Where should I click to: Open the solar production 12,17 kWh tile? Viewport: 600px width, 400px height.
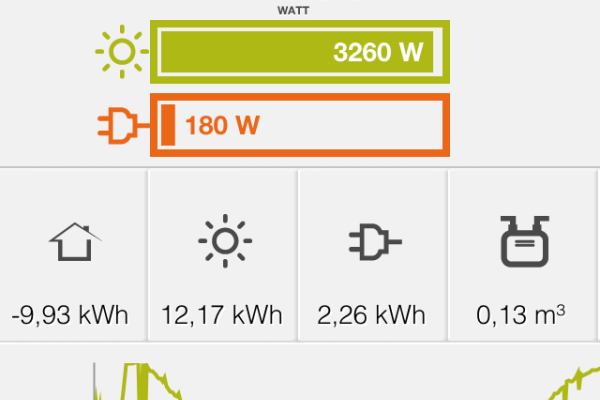(222, 256)
